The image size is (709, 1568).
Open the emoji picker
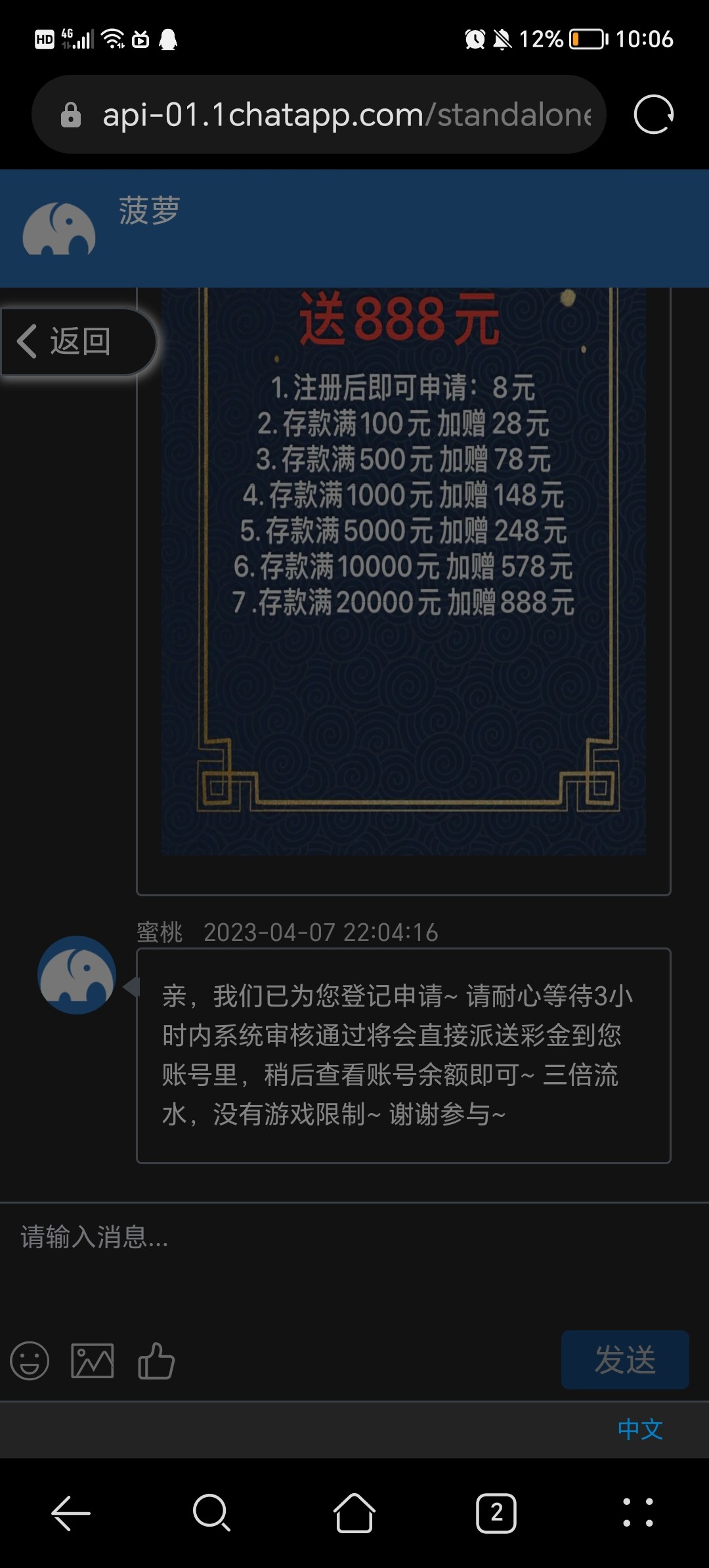click(x=30, y=1361)
